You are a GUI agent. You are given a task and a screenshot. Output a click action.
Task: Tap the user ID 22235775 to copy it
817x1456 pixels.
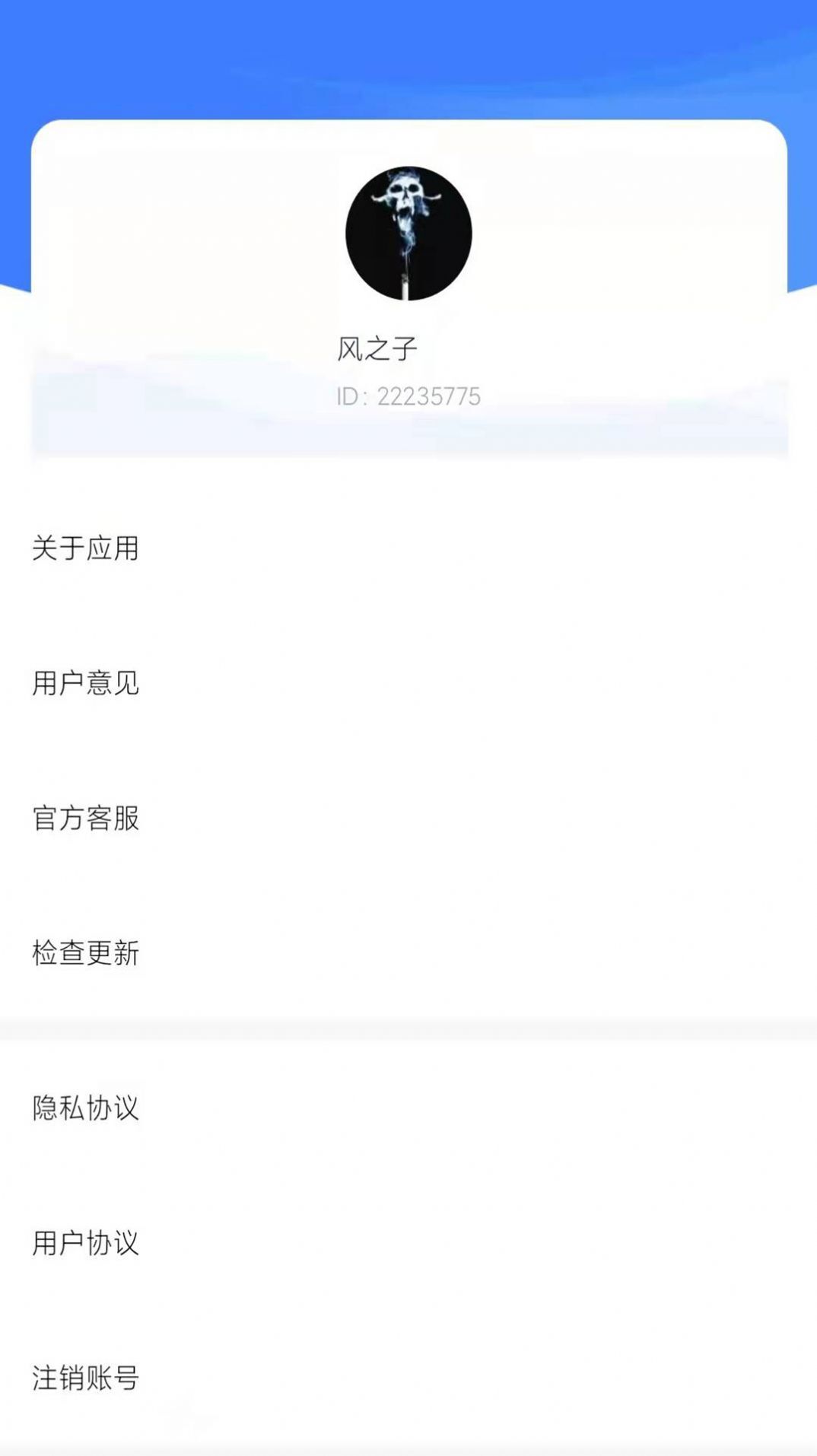[408, 395]
